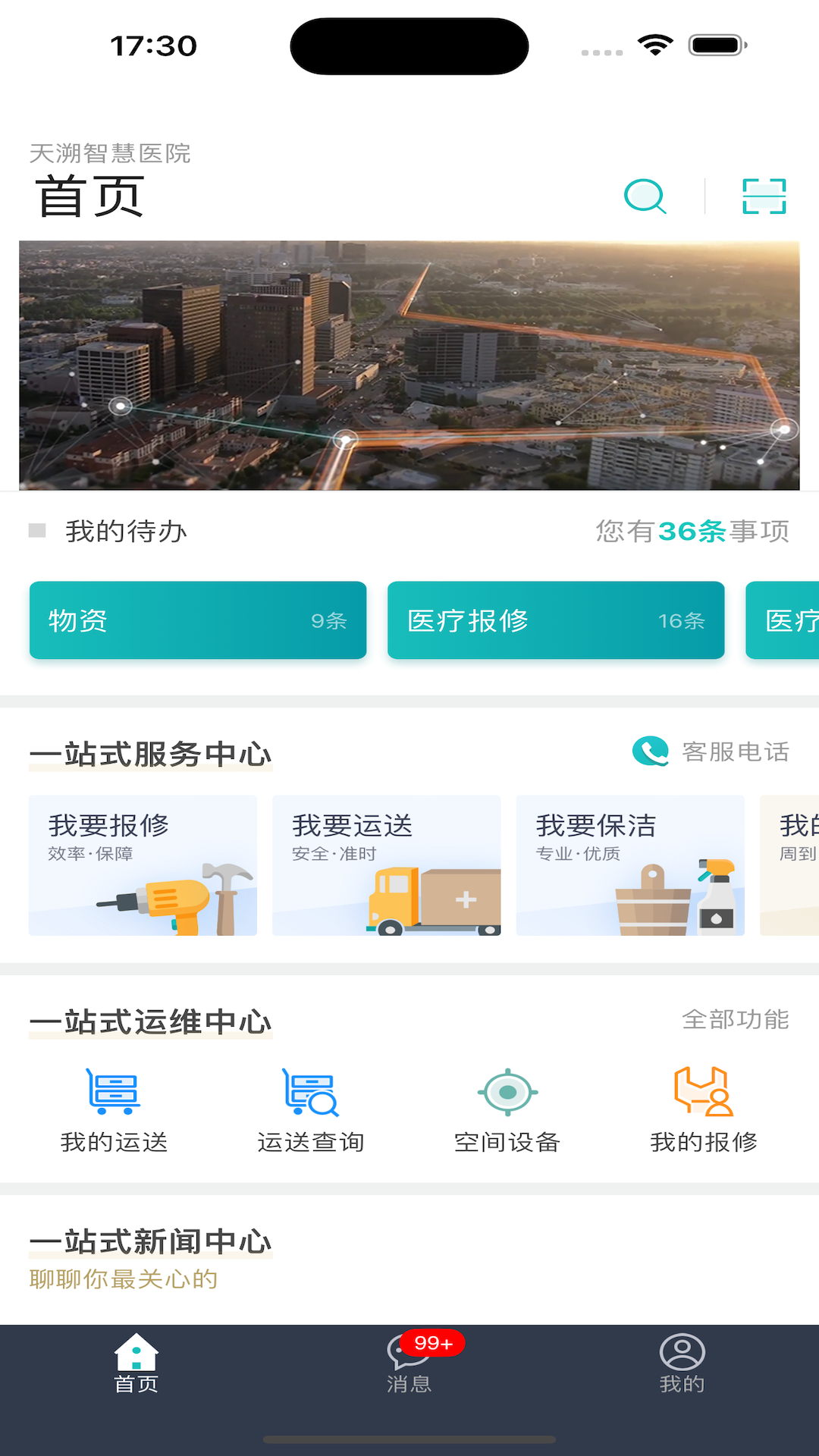Go to the 首页 tab
This screenshot has width=819, height=1456.
[136, 1365]
